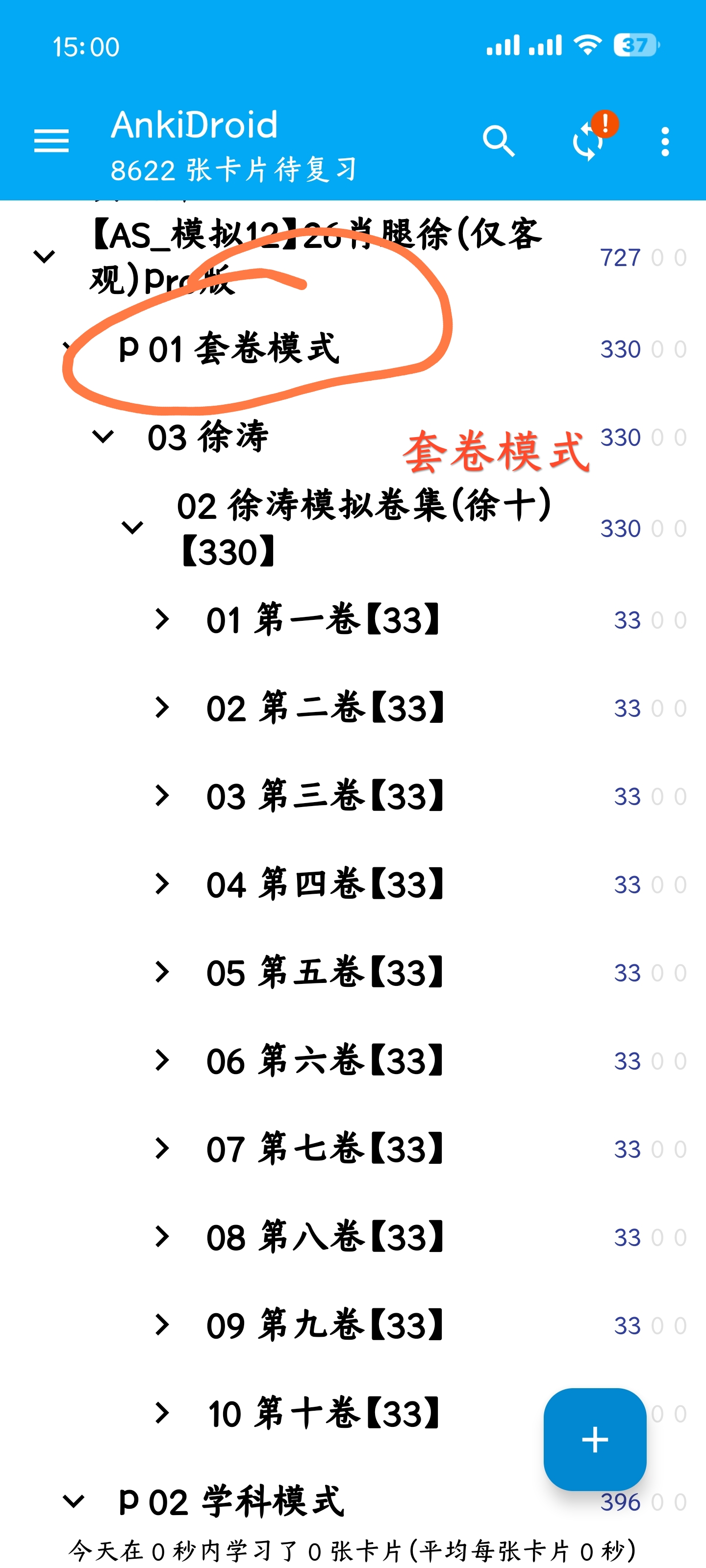The height and width of the screenshot is (1568, 706).
Task: Add new content with the plus button
Action: pos(595,1439)
